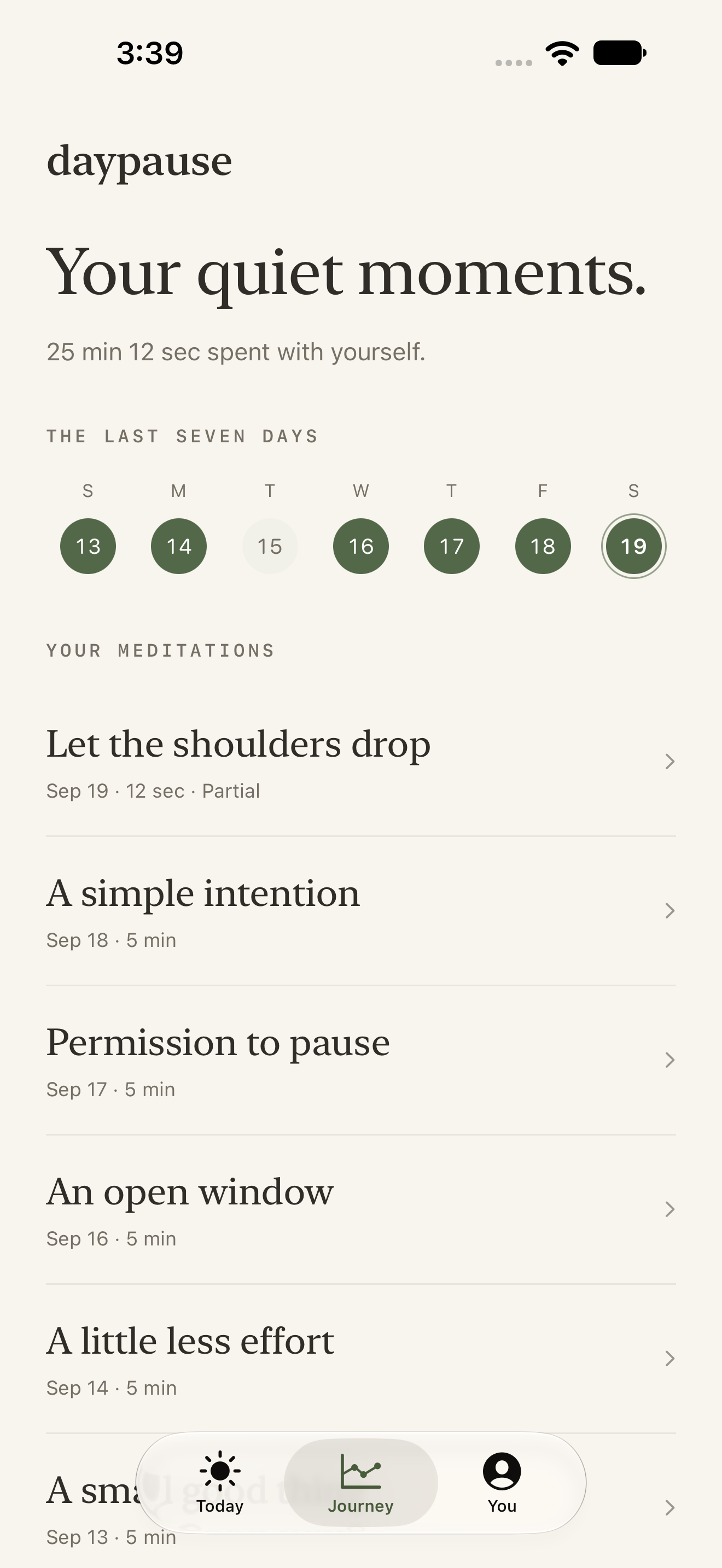Select today's date circle, the 19th
Viewport: 722px width, 1568px height.
[x=634, y=546]
